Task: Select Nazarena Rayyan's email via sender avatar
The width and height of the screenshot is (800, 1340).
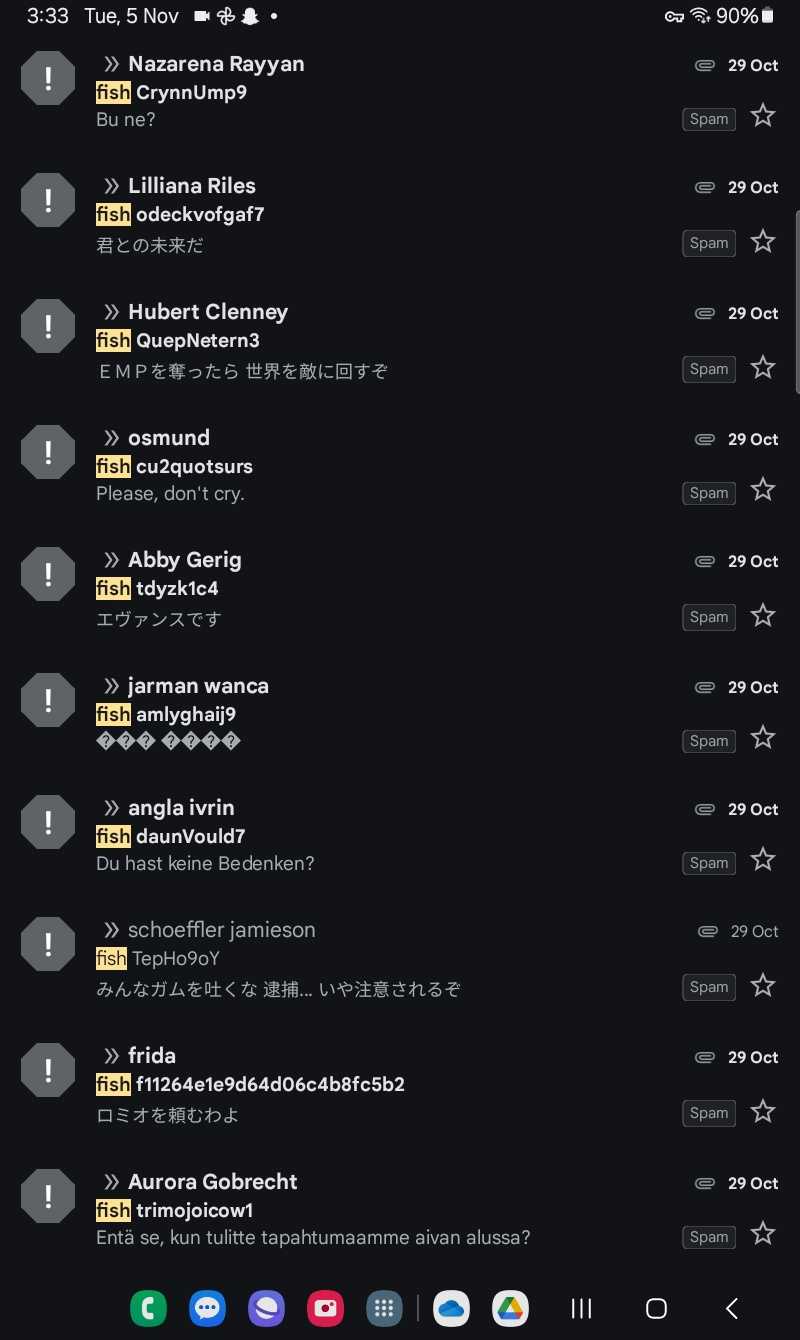Action: (48, 78)
